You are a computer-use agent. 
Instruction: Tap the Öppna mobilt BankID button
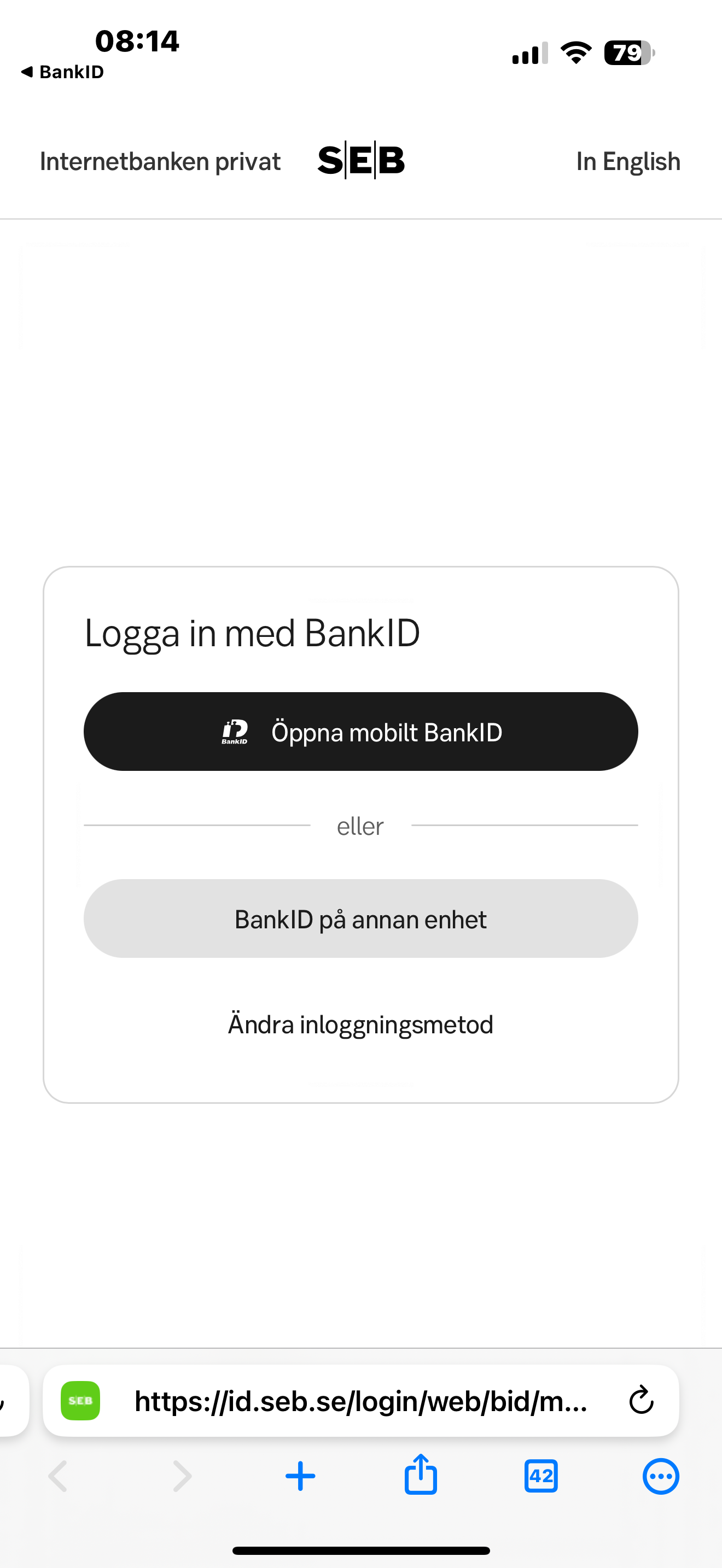point(360,732)
